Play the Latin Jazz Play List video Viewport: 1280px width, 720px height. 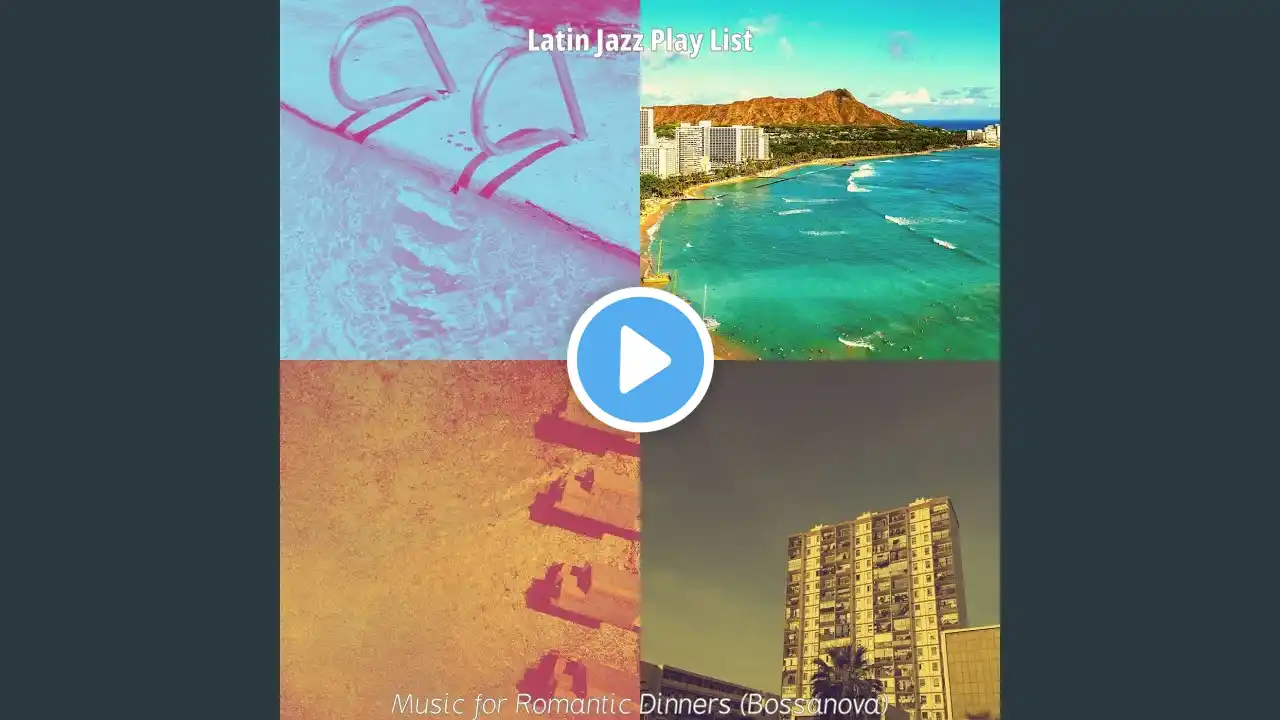[640, 360]
